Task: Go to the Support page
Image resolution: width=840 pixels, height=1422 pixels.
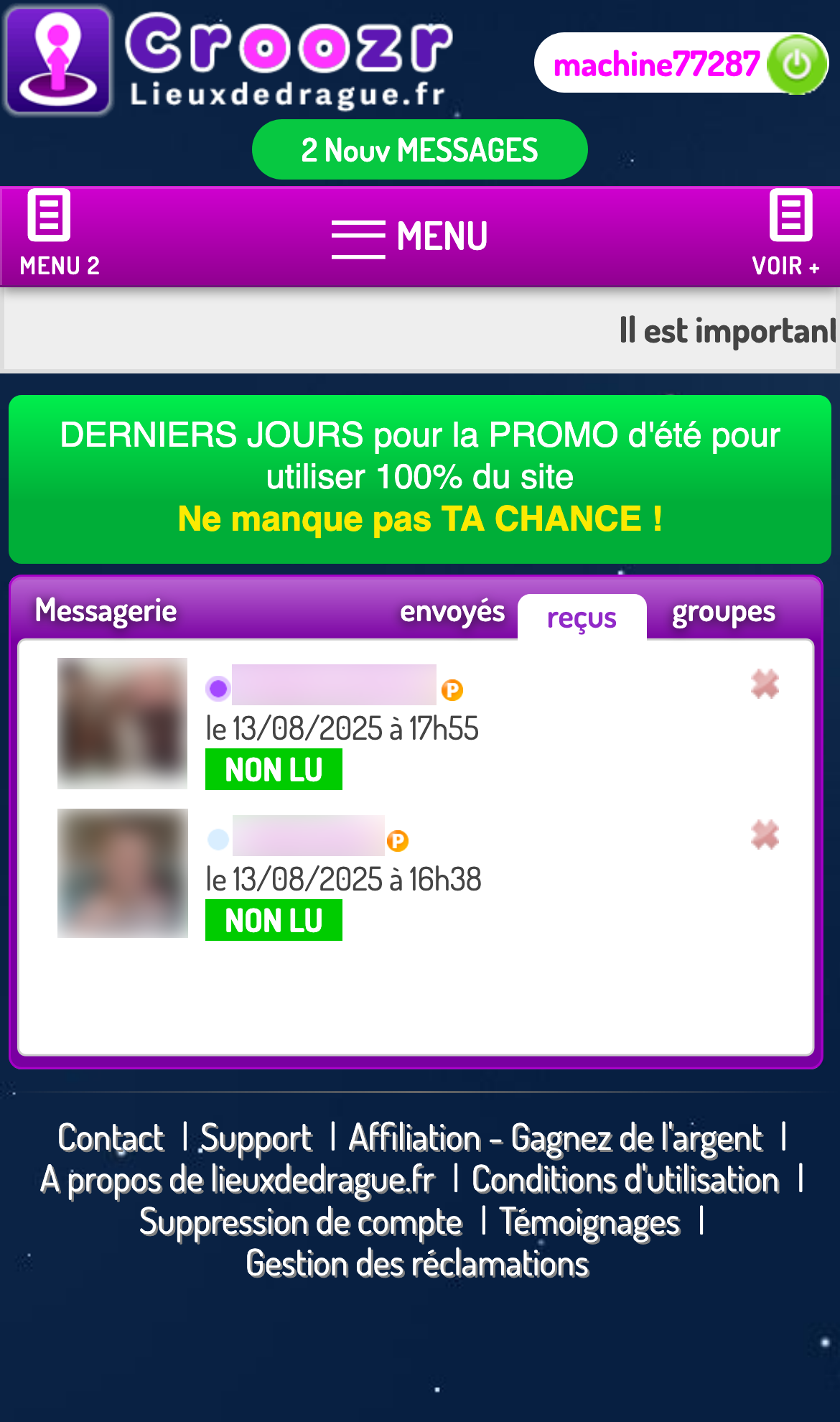Action: pyautogui.click(x=256, y=1138)
